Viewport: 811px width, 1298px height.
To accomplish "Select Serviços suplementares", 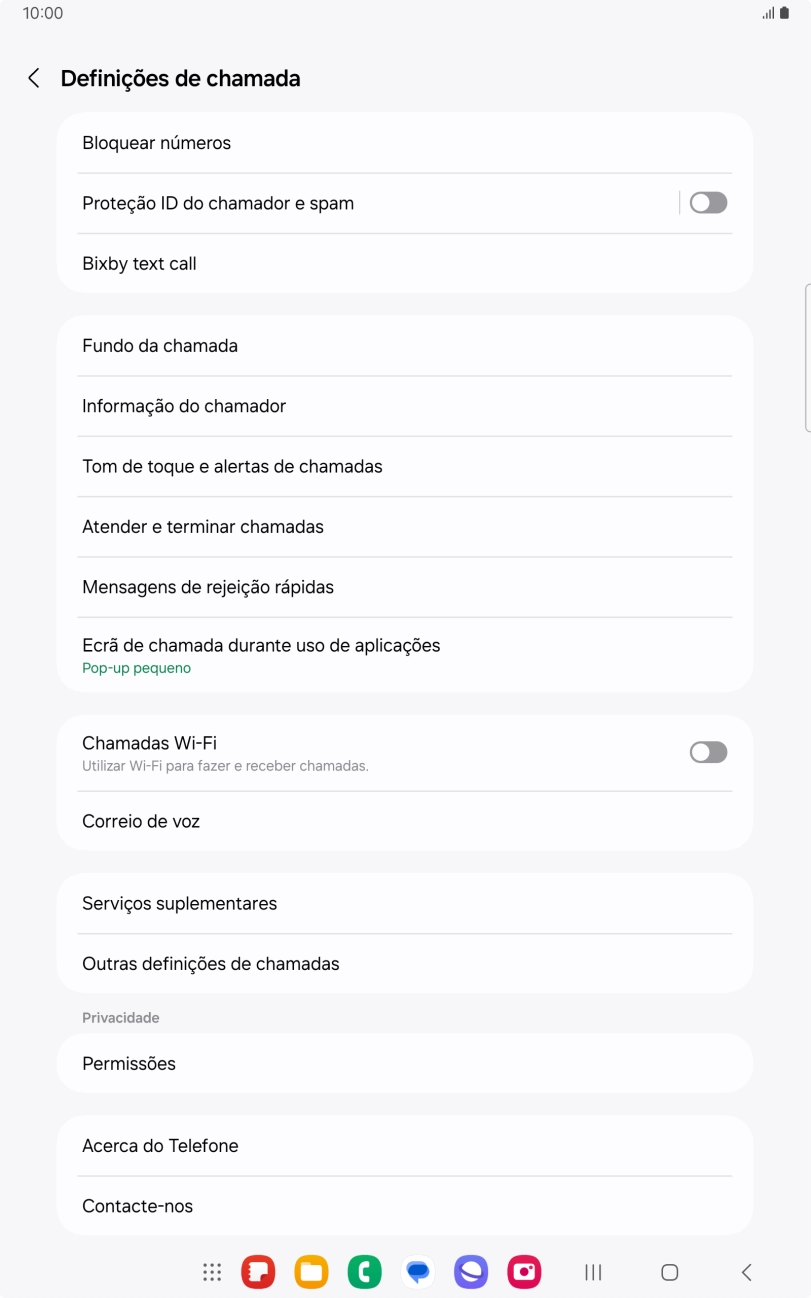I will coord(179,903).
